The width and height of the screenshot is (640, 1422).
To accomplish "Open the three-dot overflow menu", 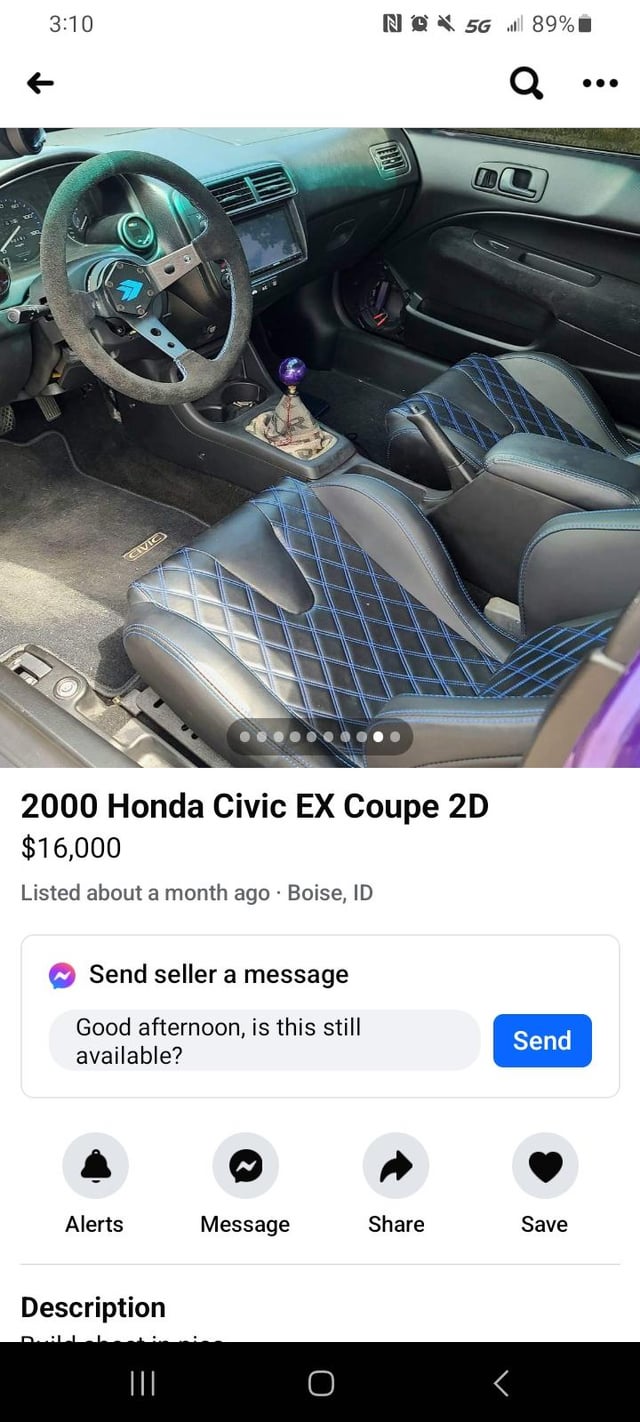I will click(x=599, y=83).
